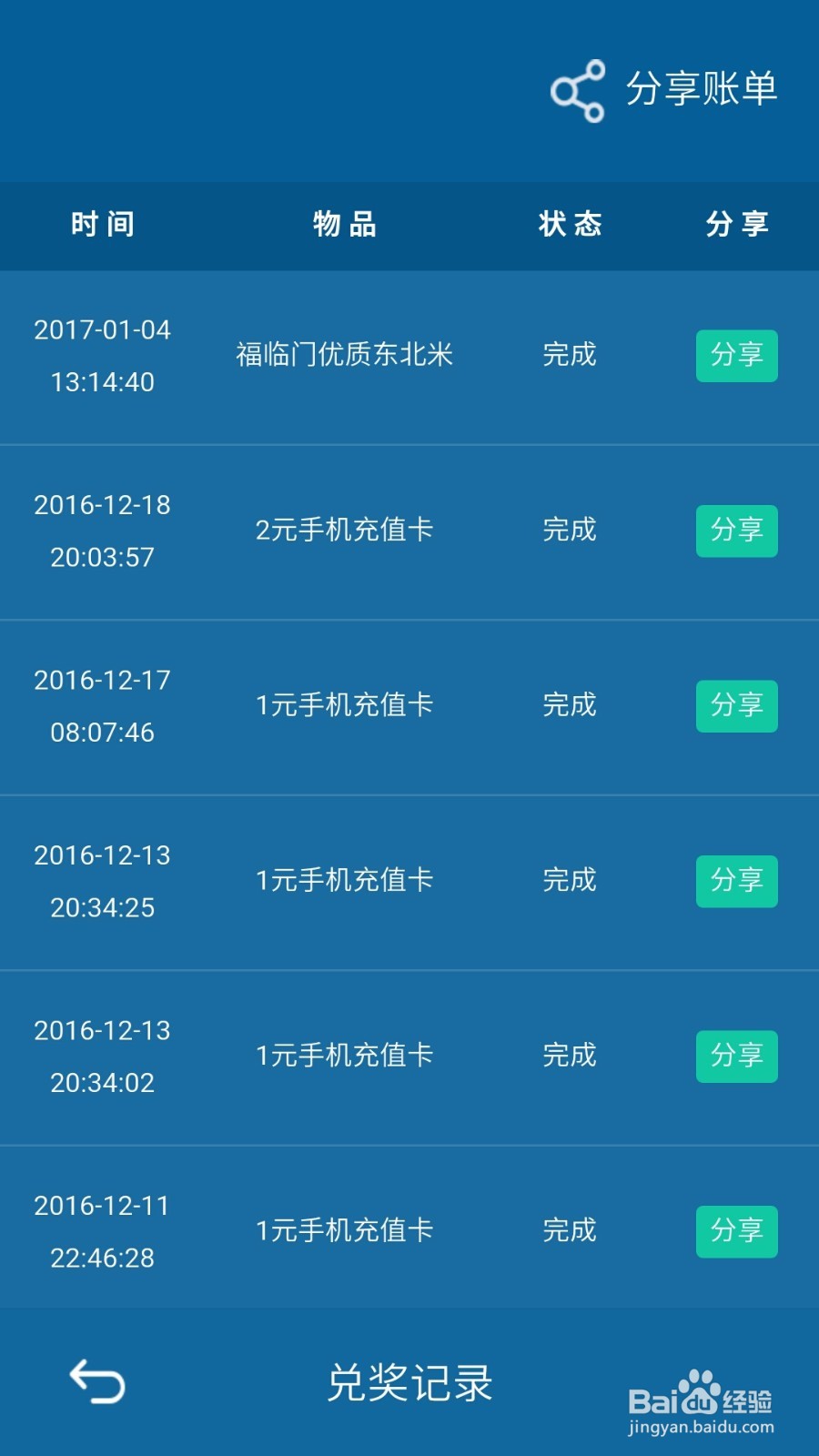Share the record from 20:34:02
819x1456 pixels.
pyautogui.click(x=737, y=1057)
